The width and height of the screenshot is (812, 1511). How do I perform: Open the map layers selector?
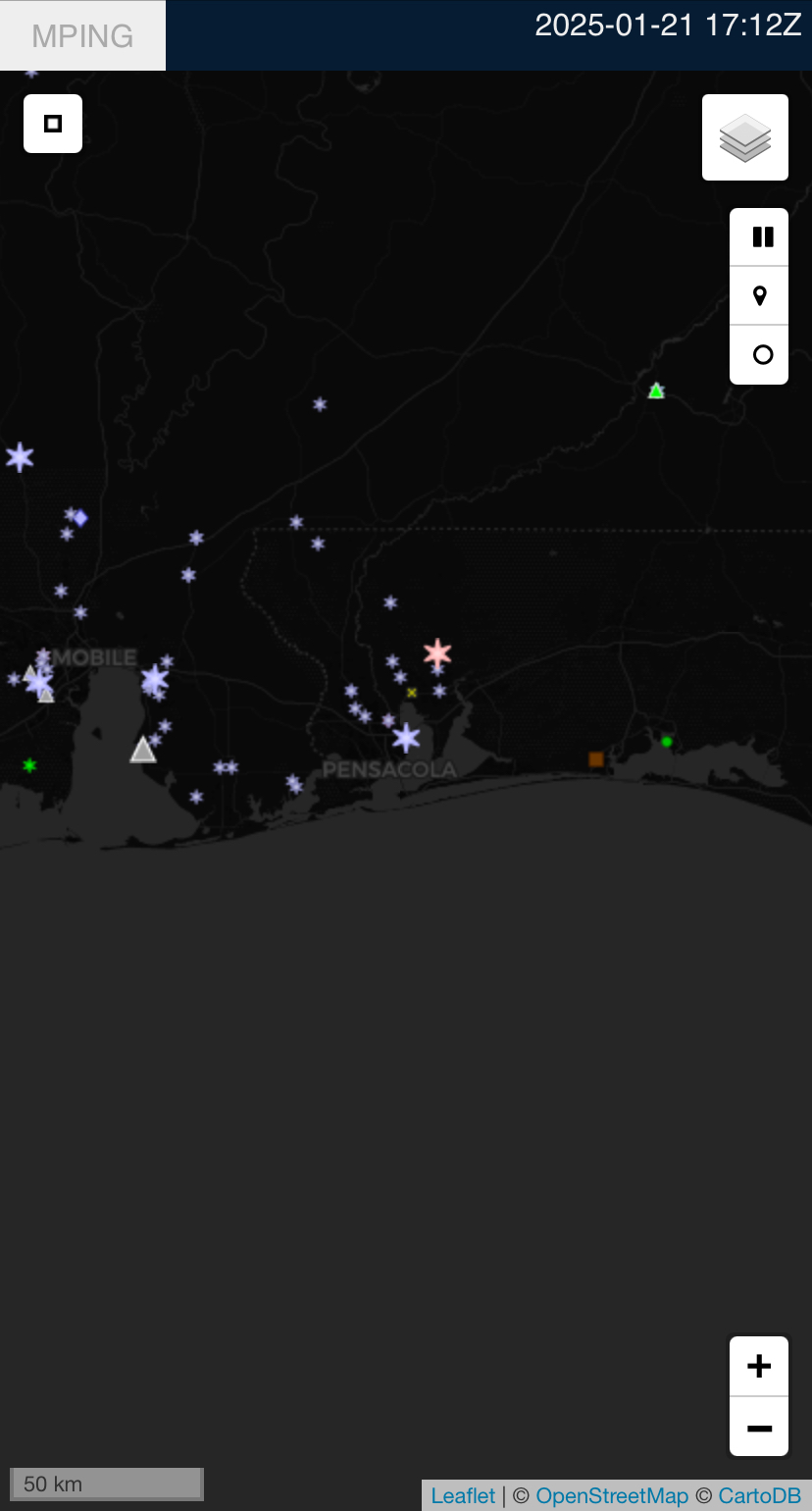point(745,137)
